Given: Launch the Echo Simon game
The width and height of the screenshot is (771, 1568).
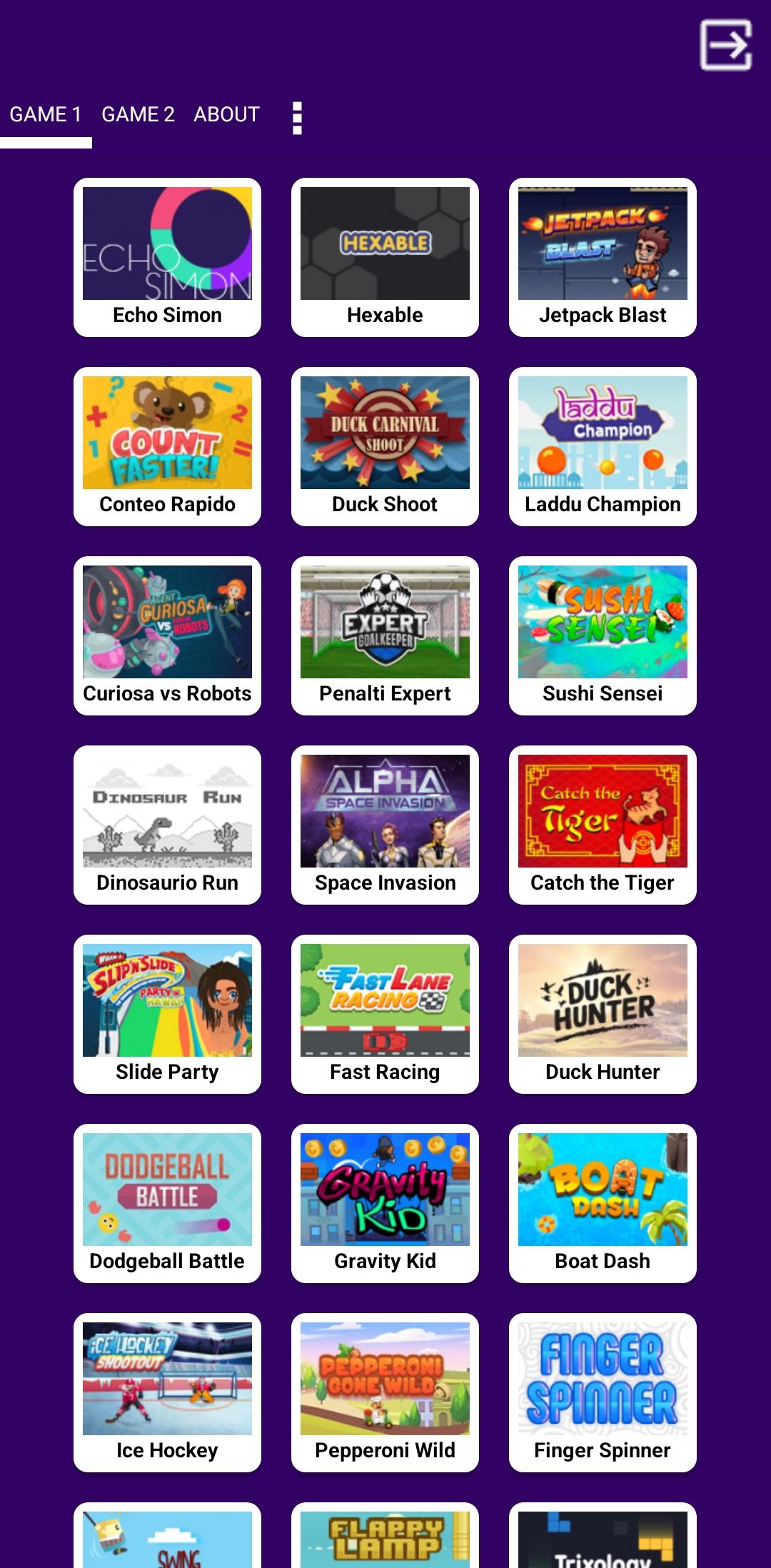Looking at the screenshot, I should tap(167, 257).
